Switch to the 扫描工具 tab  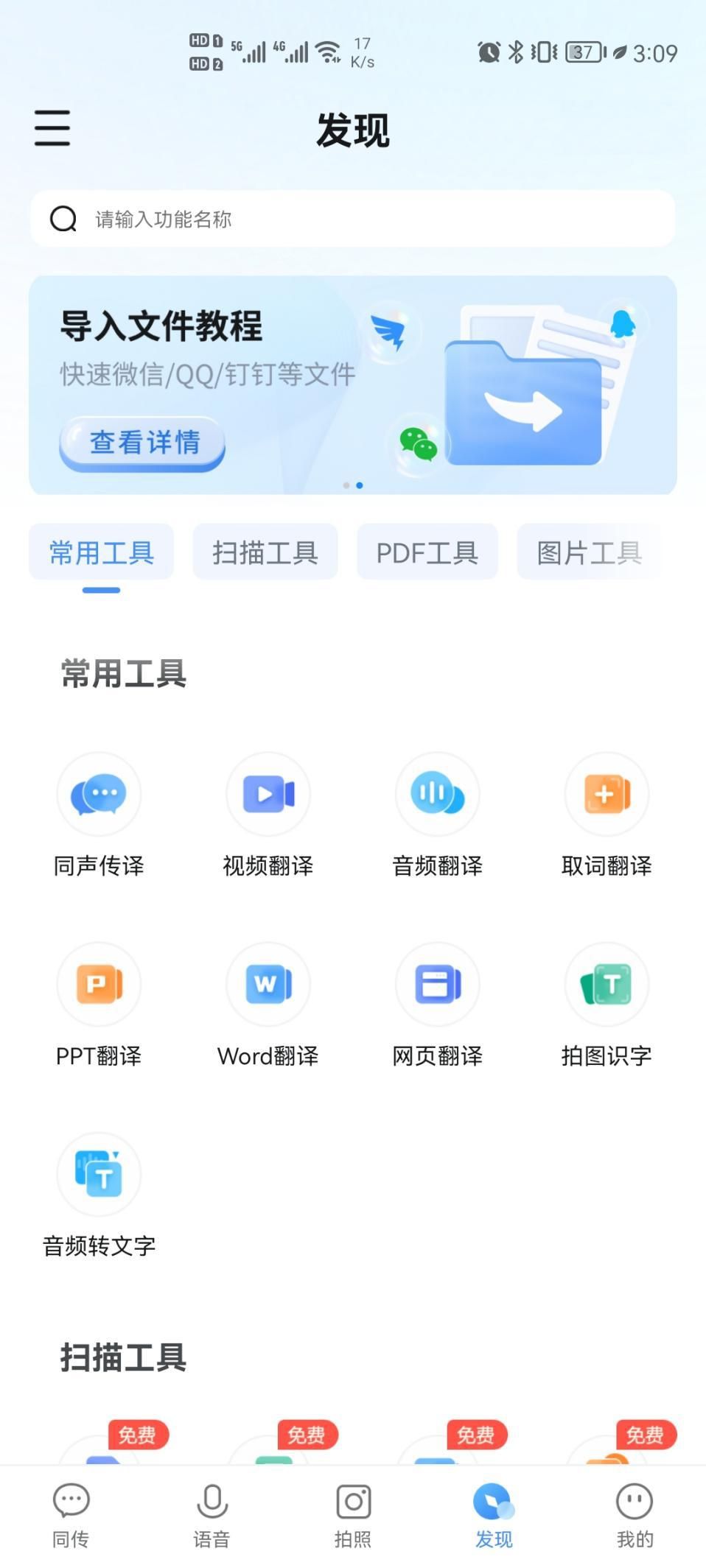265,552
